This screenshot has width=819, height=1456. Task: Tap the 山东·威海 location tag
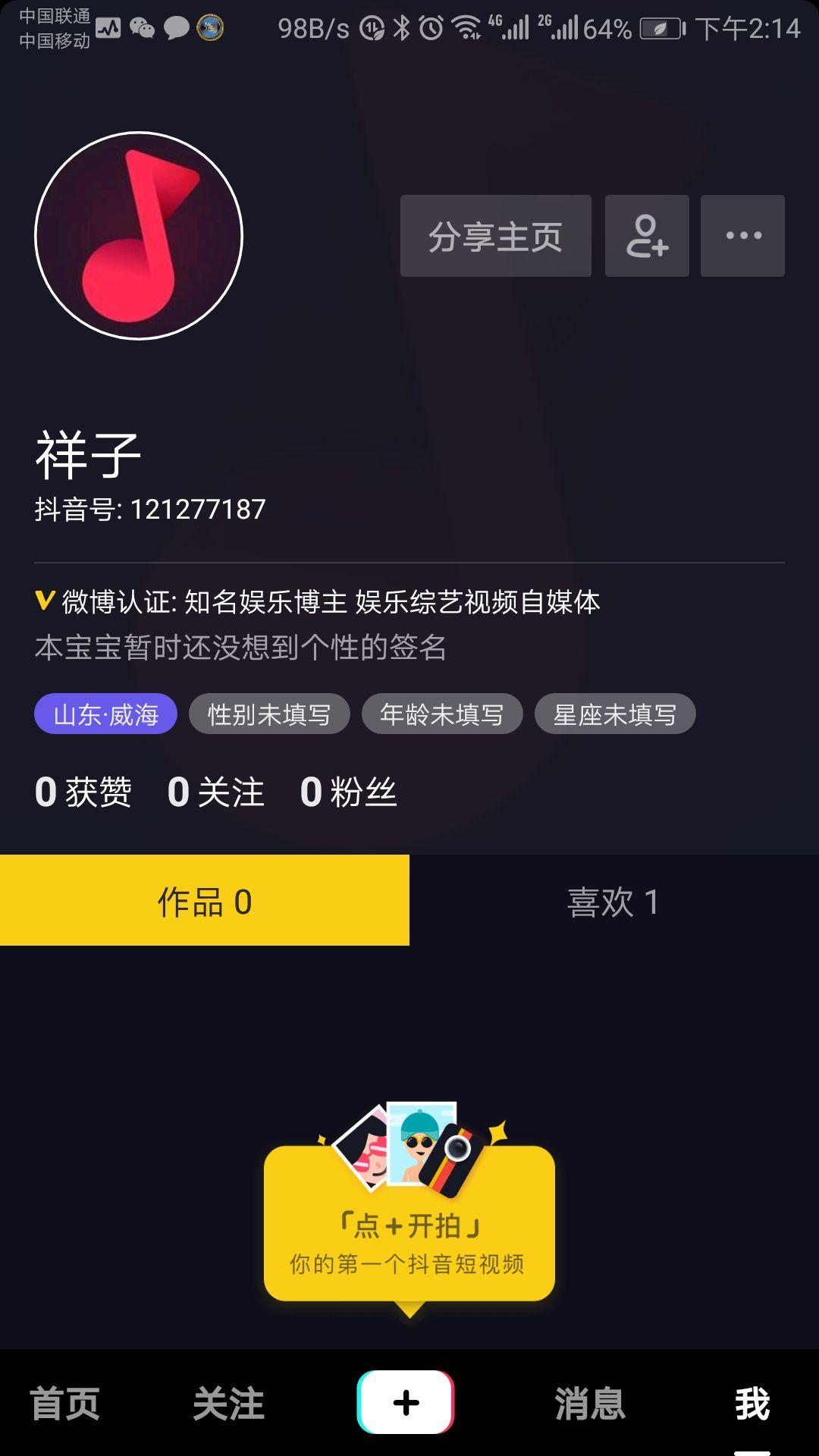click(105, 713)
